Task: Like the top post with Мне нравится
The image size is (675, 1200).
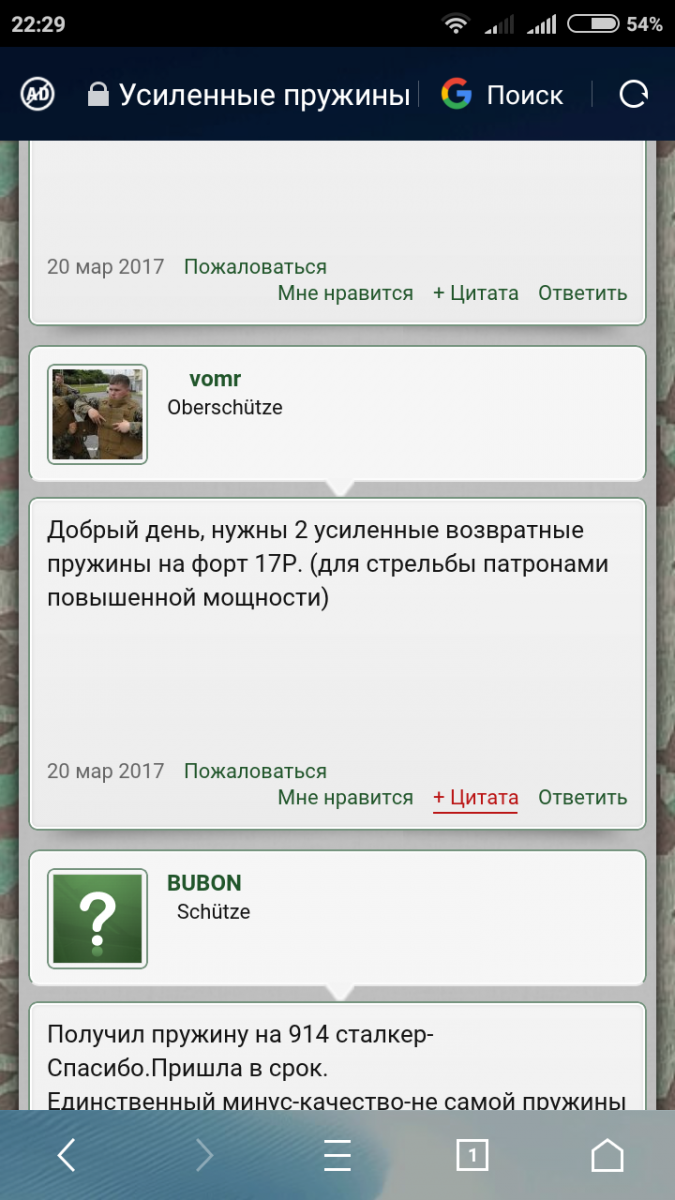Action: (x=345, y=293)
